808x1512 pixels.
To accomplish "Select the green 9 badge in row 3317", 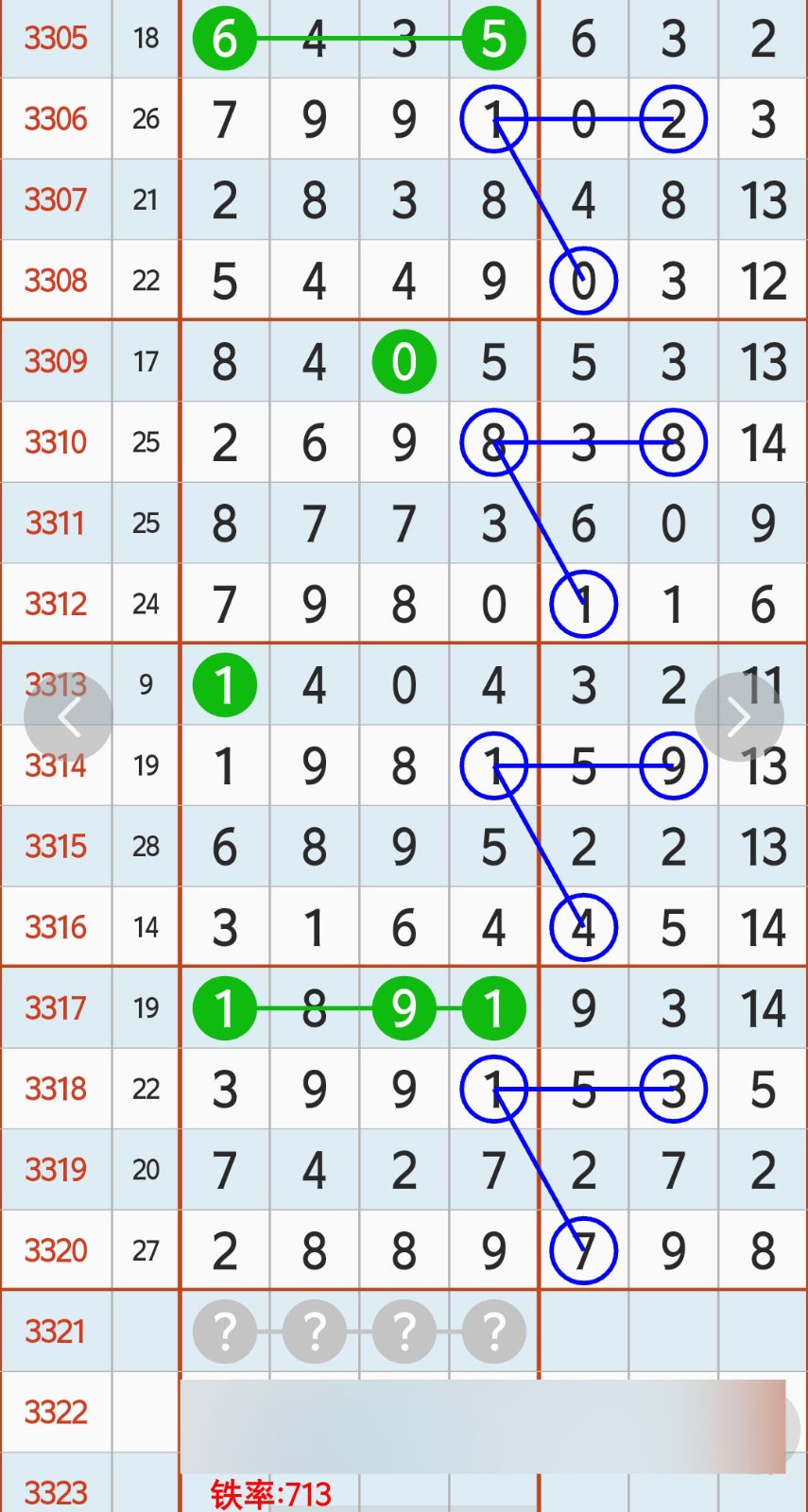I will point(404,1008).
